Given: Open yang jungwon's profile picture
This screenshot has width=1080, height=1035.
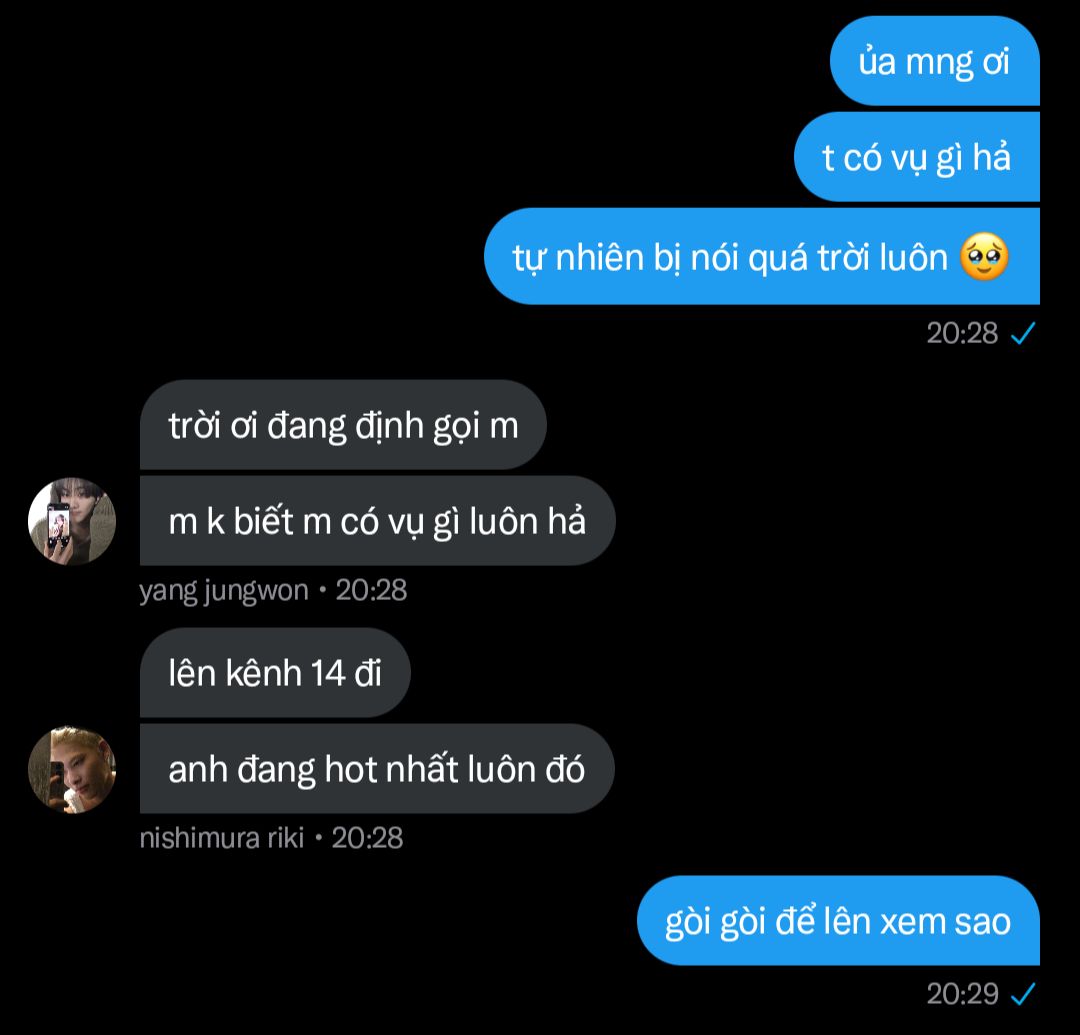Looking at the screenshot, I should [x=72, y=521].
